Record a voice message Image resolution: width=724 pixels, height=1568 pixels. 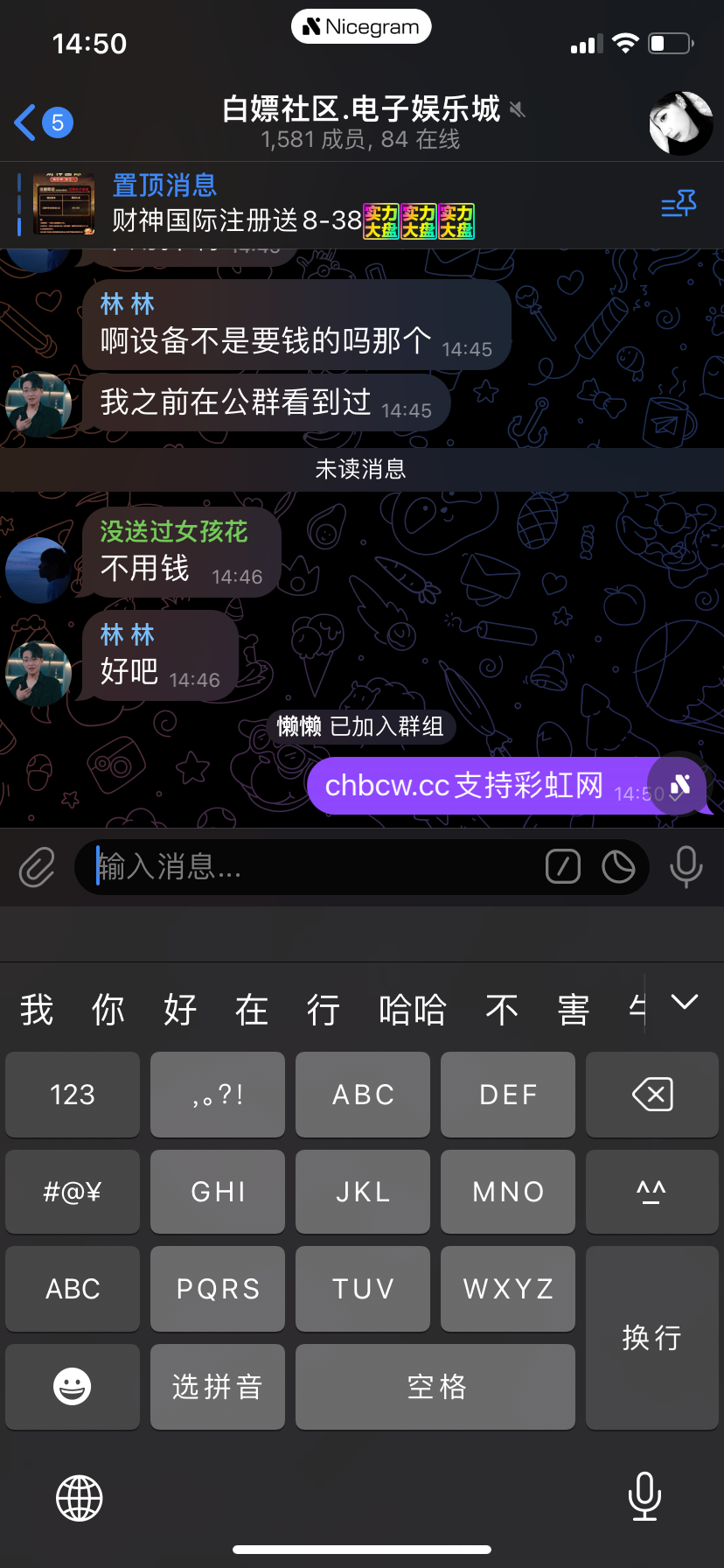point(686,867)
